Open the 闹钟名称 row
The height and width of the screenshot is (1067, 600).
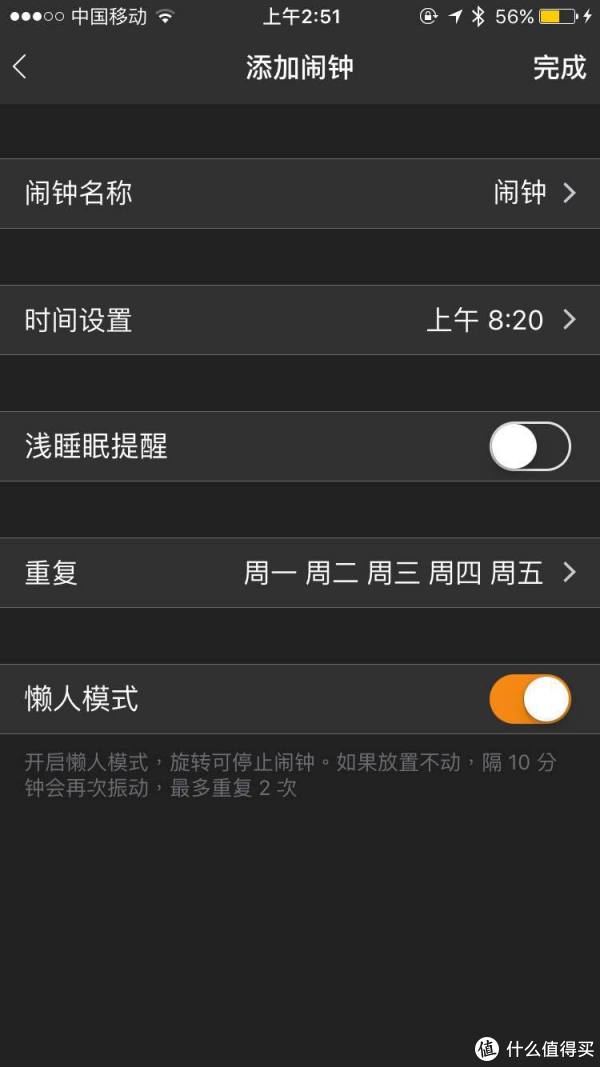[x=300, y=193]
